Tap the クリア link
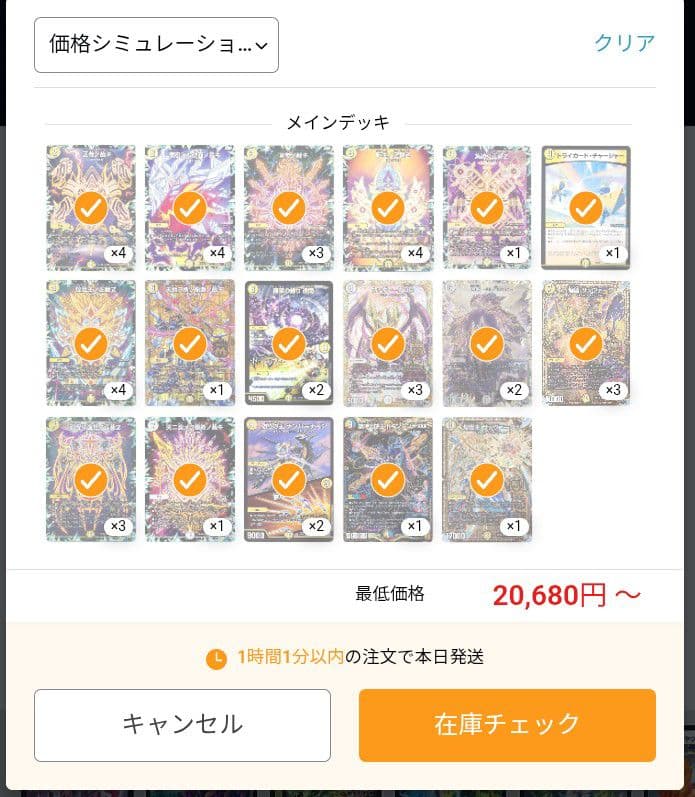This screenshot has height=797, width=695. pos(624,43)
